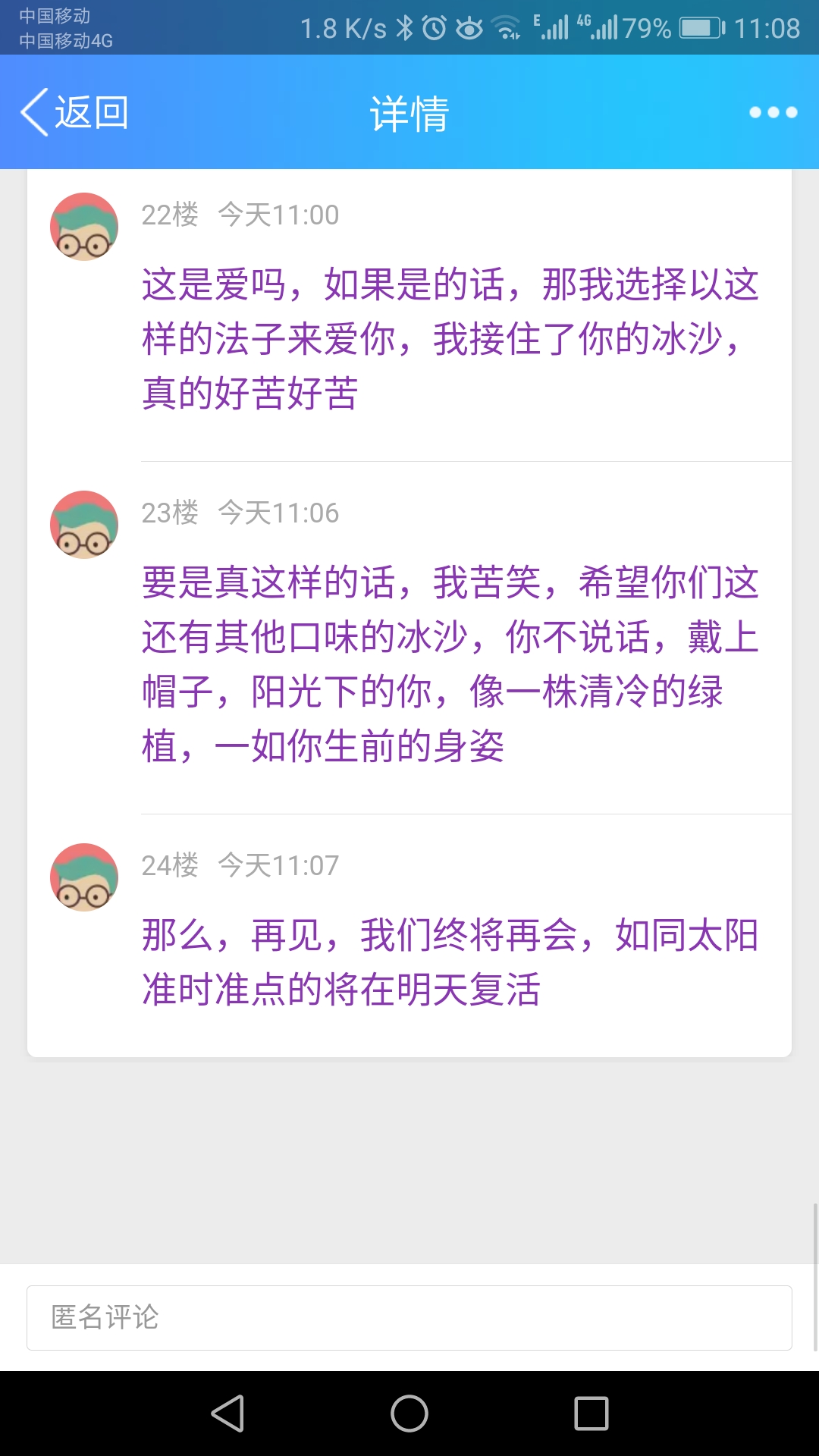Select the 23楼 comment posted at 11:06

click(450, 664)
